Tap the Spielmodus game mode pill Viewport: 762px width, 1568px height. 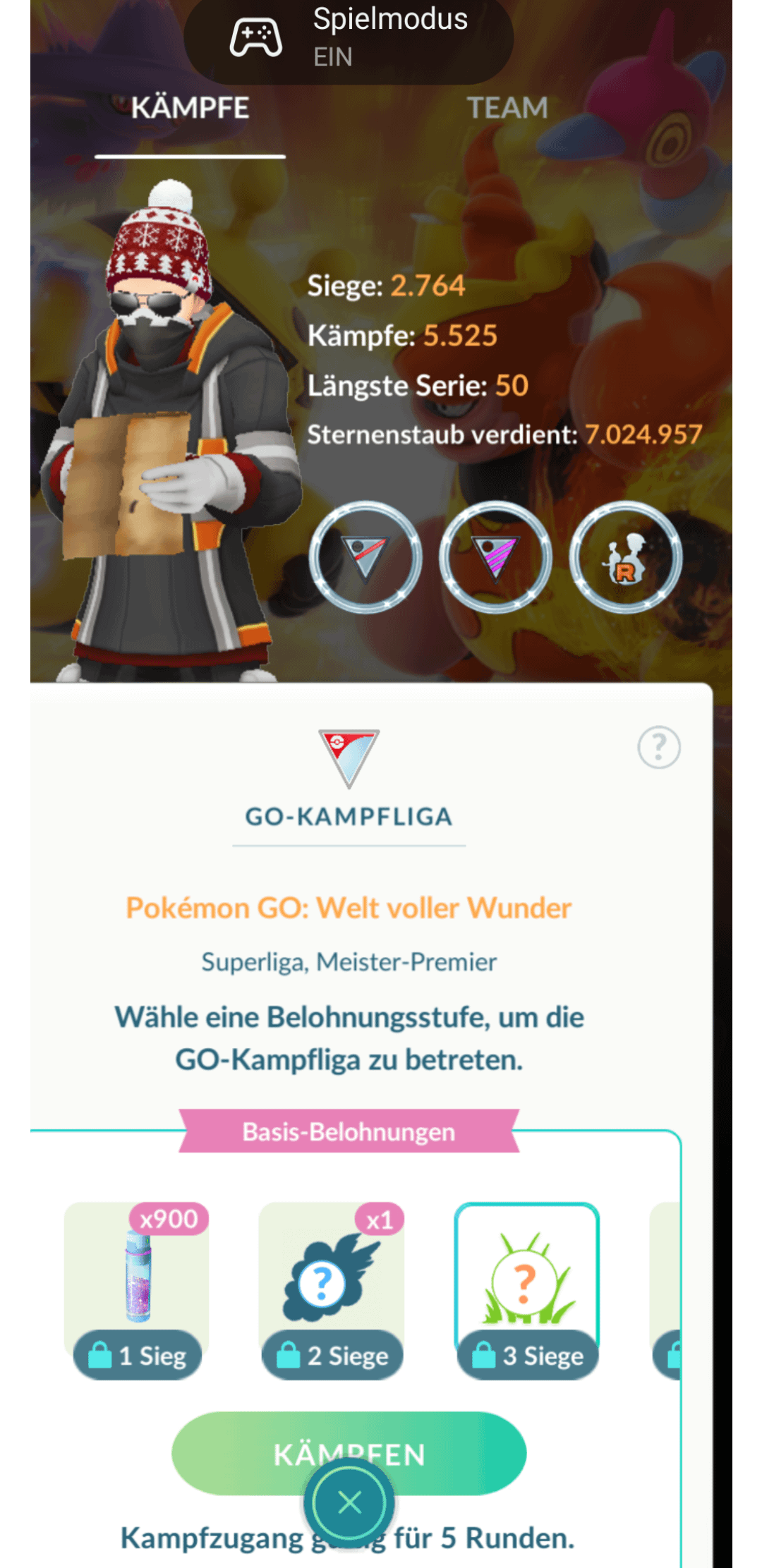tap(349, 39)
